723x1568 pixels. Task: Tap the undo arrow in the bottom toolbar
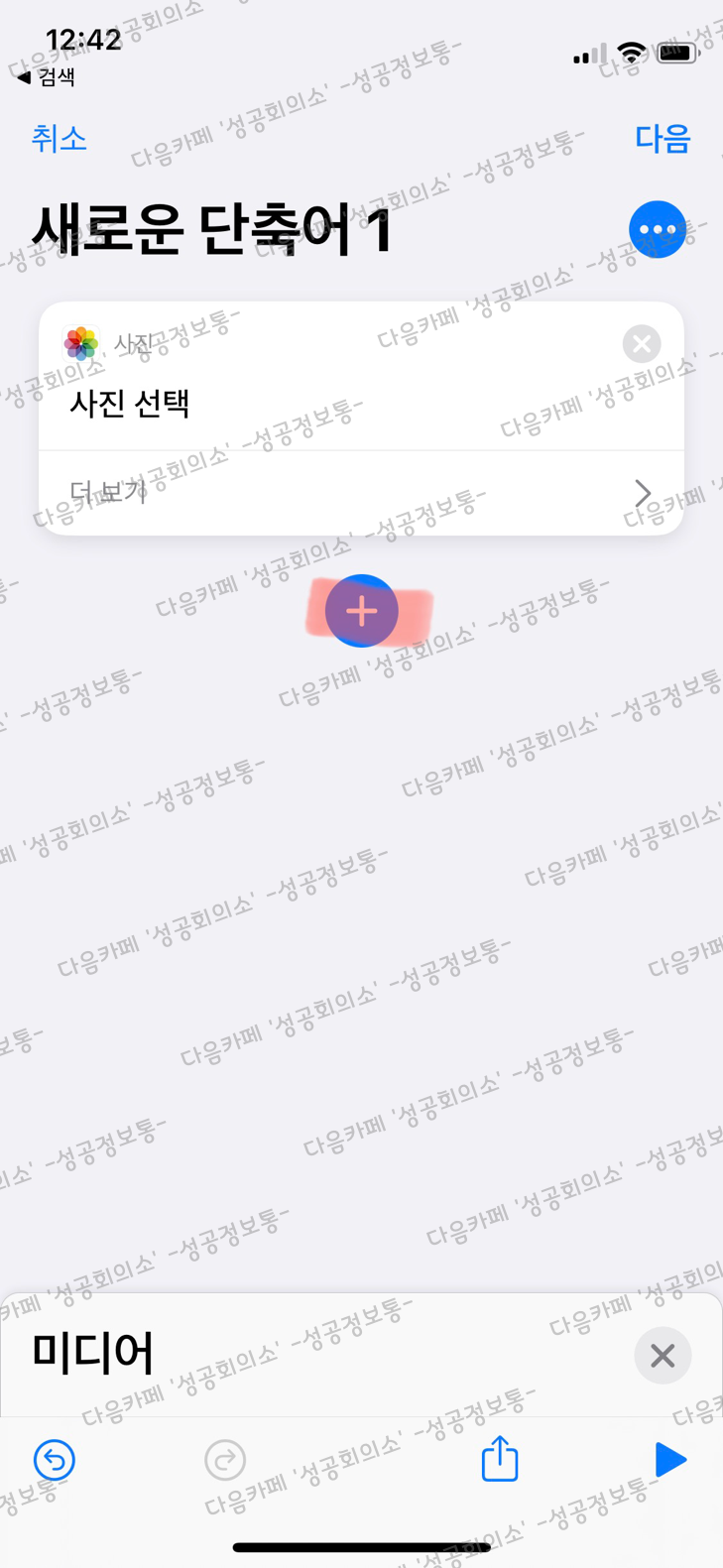(x=55, y=1460)
